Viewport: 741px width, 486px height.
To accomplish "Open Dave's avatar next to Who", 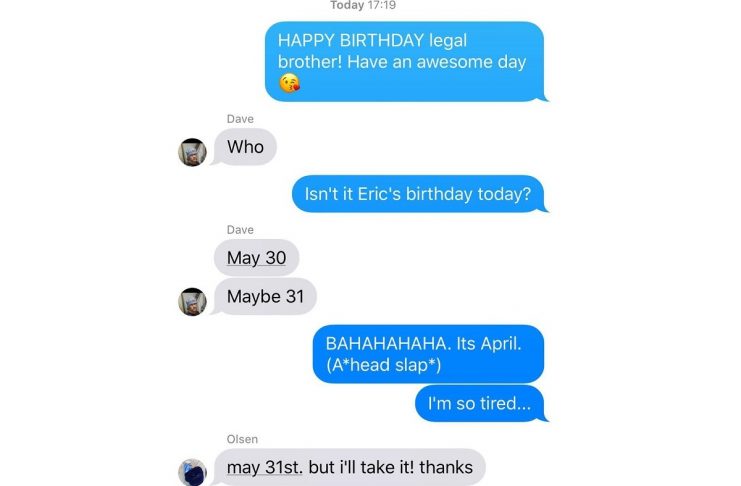I will click(x=192, y=152).
